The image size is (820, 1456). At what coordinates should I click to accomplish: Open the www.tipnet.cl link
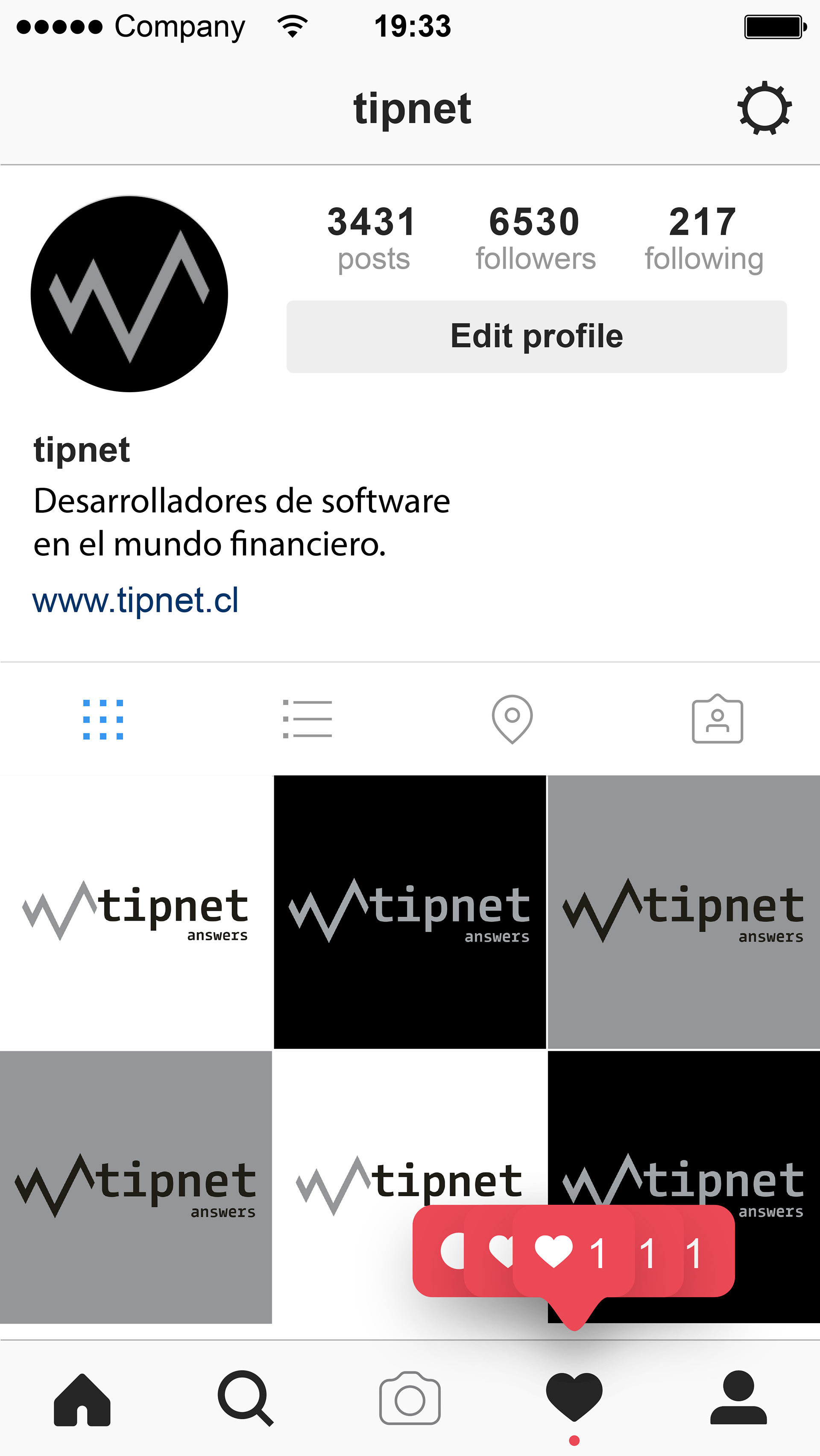136,600
